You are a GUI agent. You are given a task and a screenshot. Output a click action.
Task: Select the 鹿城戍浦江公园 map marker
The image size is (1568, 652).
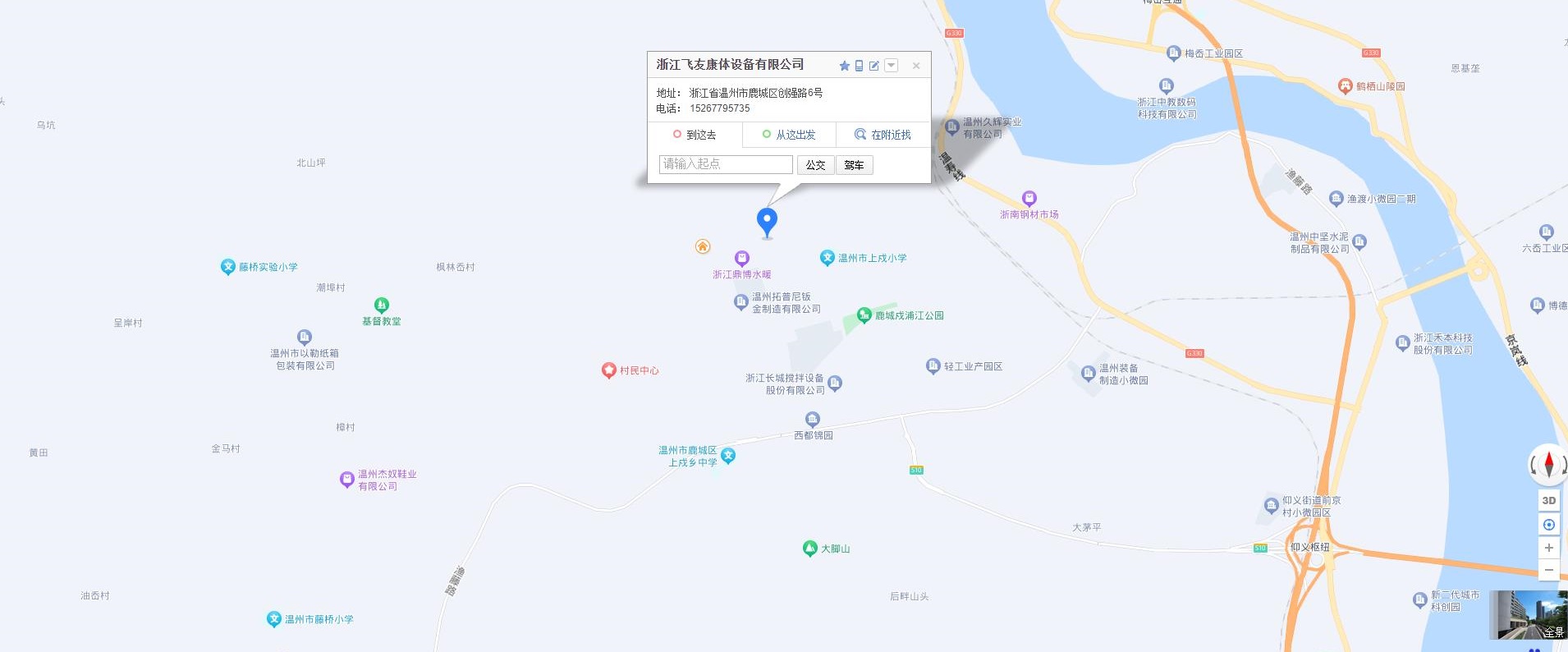(864, 315)
